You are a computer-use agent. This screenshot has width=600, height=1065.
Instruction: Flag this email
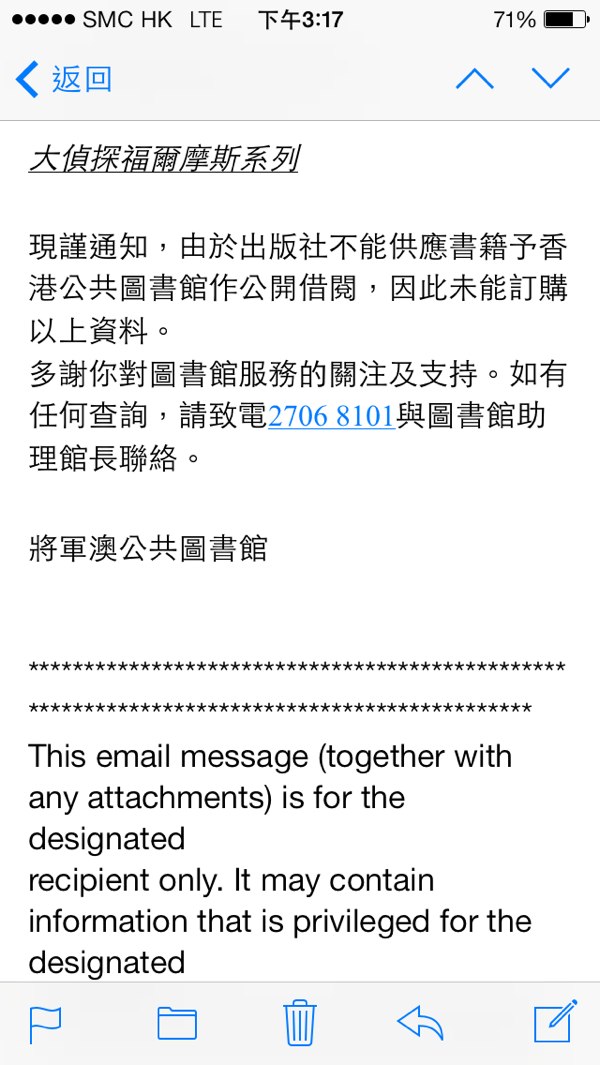tap(45, 1022)
